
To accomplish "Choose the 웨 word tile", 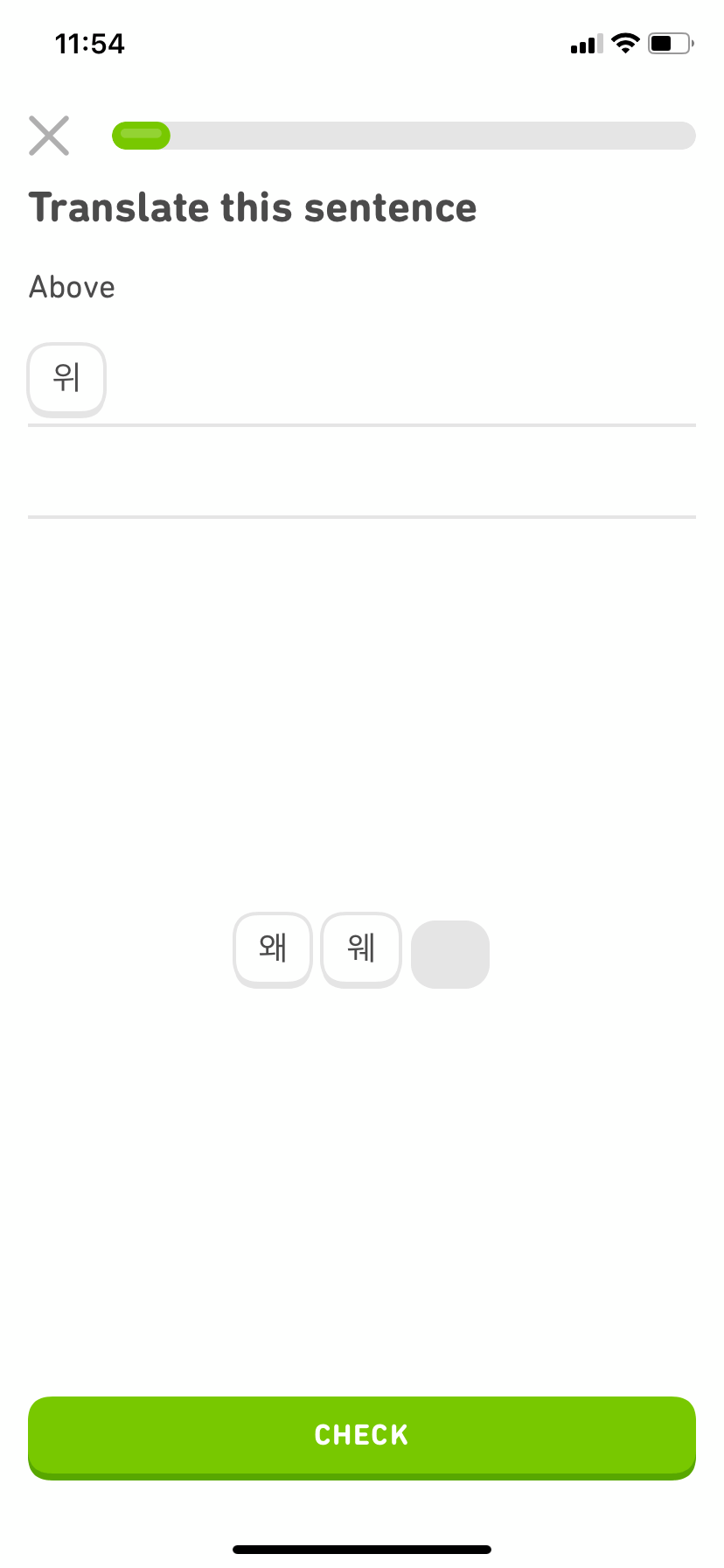I will [x=361, y=949].
